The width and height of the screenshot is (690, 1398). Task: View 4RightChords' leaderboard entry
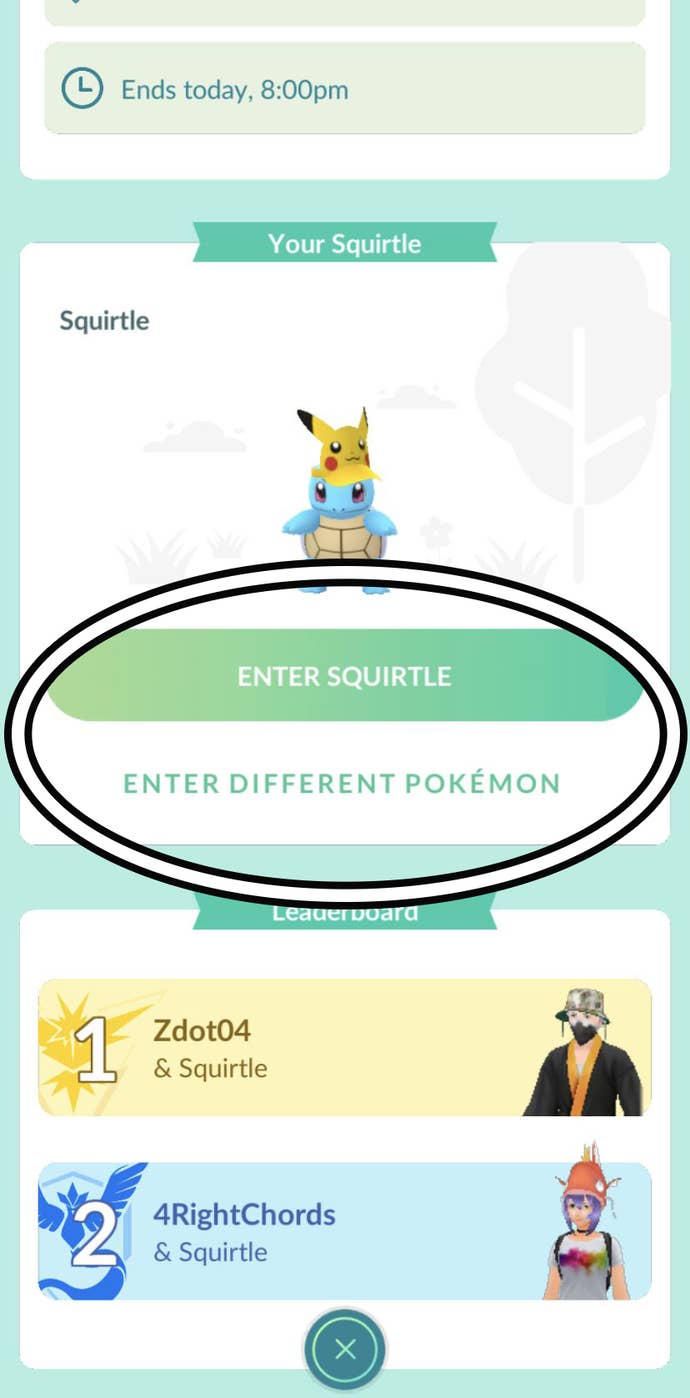(x=344, y=1232)
